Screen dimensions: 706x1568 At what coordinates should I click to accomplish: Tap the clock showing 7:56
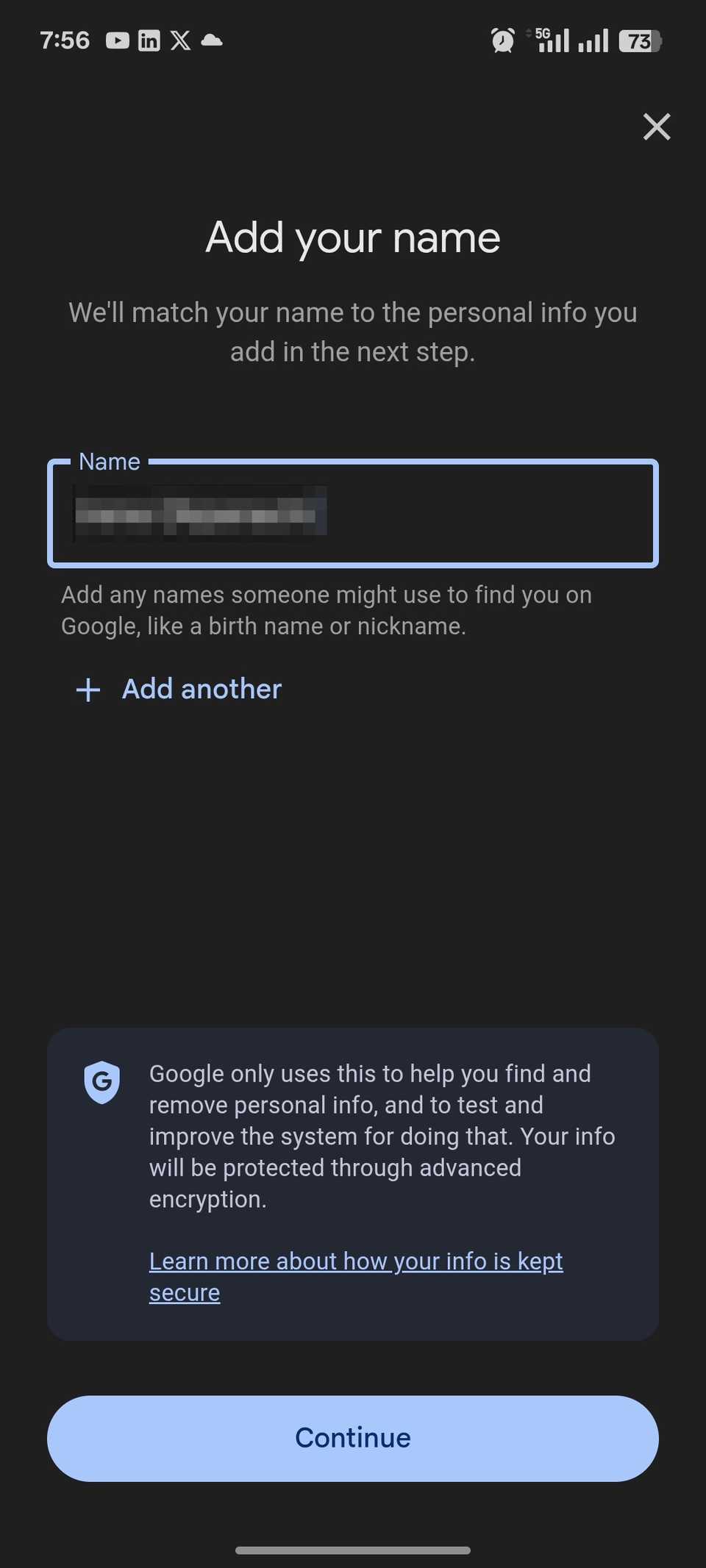tap(65, 40)
